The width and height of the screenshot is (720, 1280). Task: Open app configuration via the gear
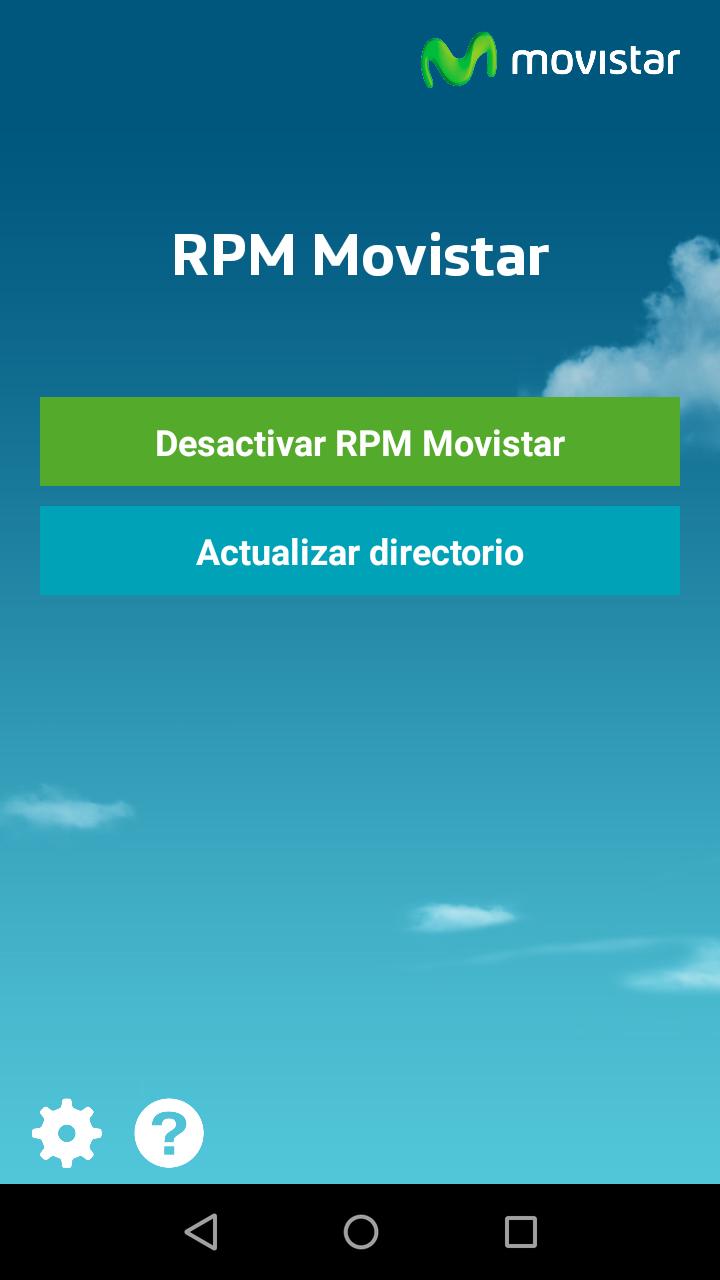click(x=66, y=1133)
